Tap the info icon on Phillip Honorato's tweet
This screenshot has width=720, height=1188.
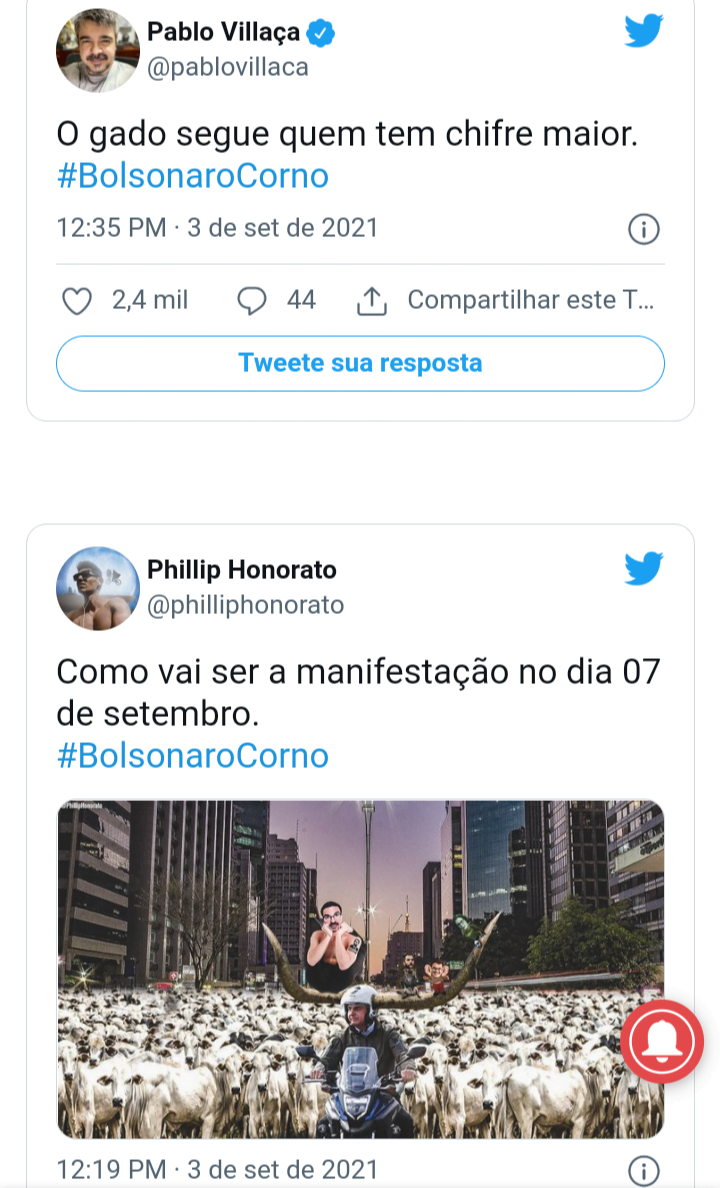(x=643, y=1170)
